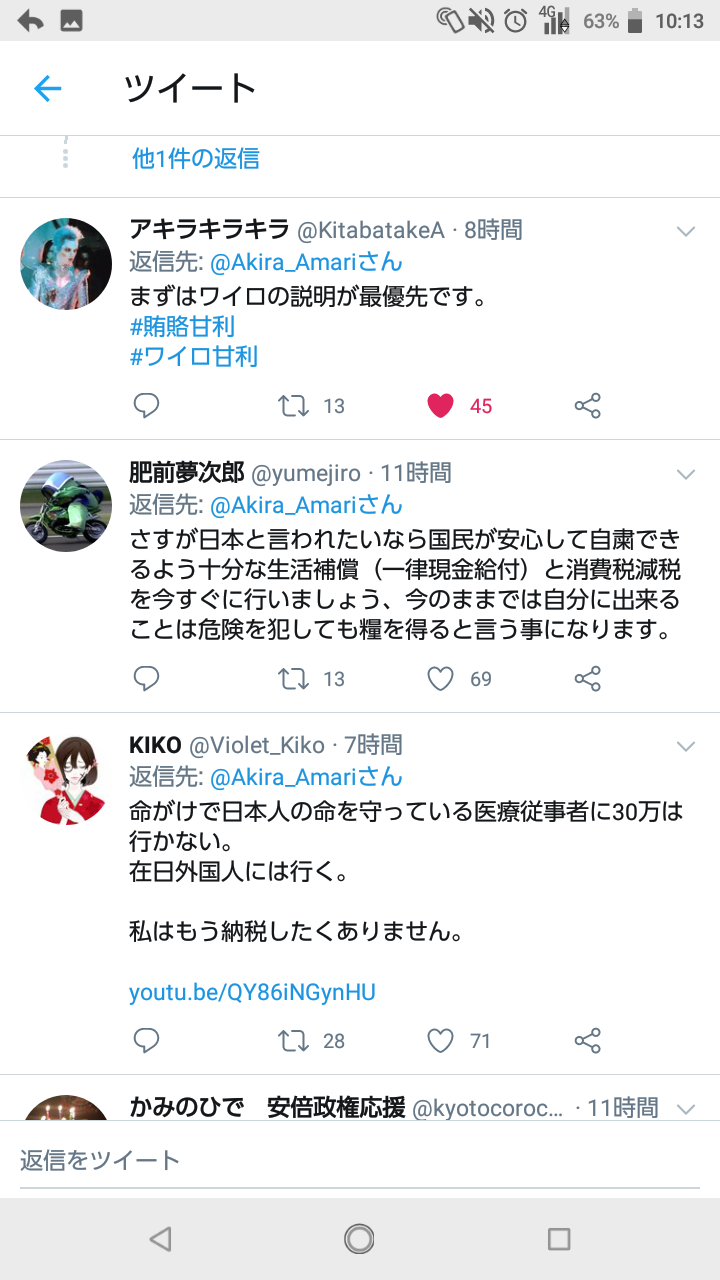Reply to アキラキラキラ's tweet
This screenshot has width=720, height=1280.
click(146, 405)
